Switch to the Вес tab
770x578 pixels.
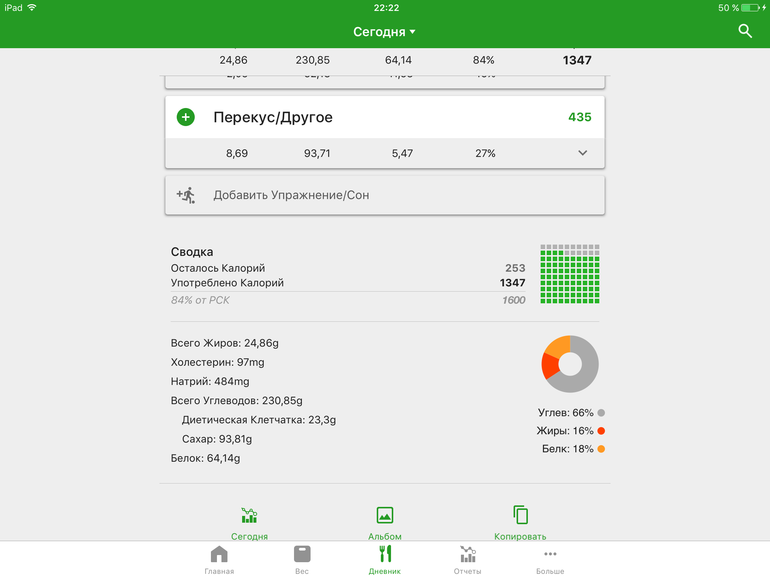302,560
